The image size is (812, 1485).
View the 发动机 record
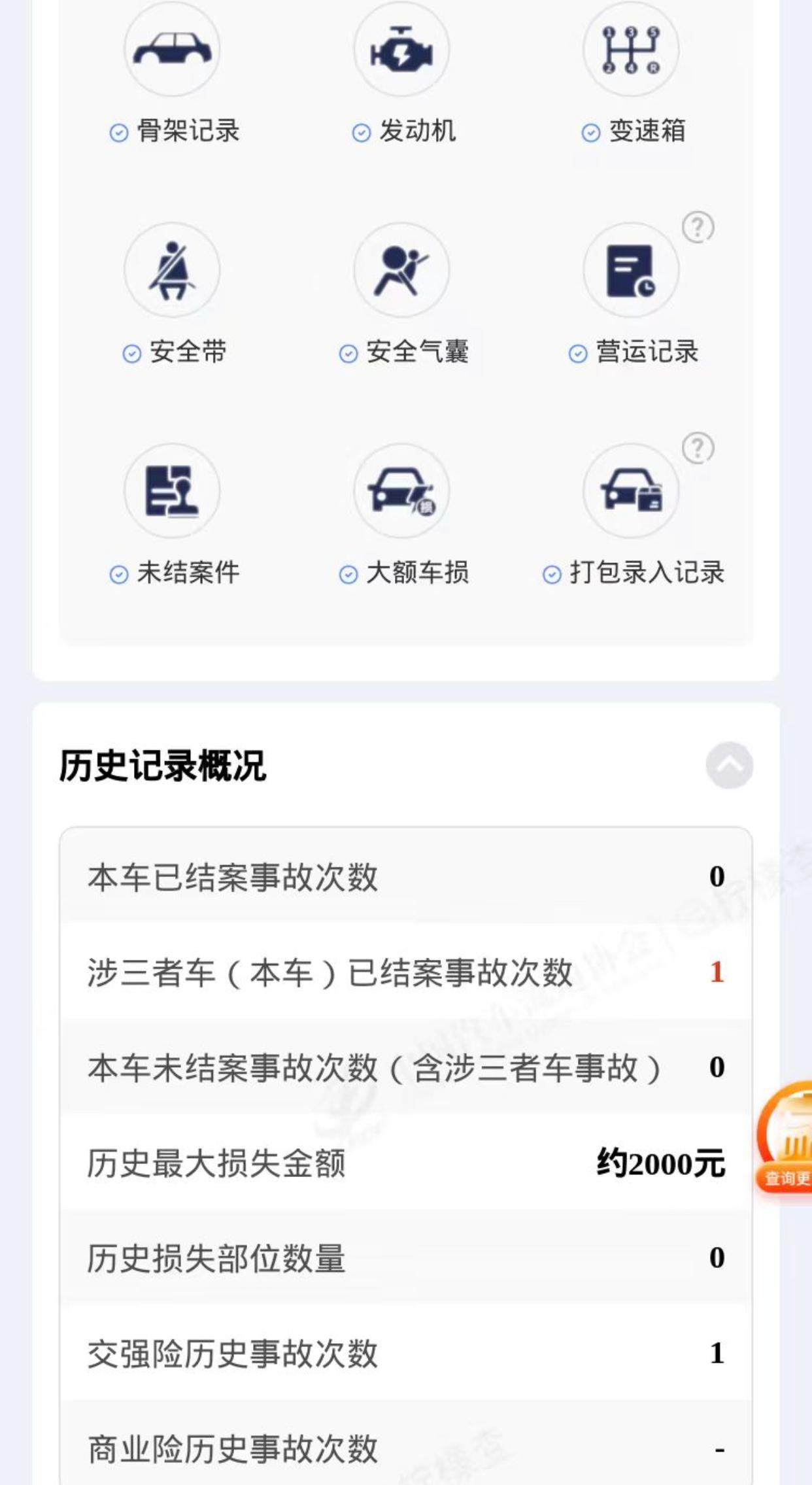tap(402, 73)
